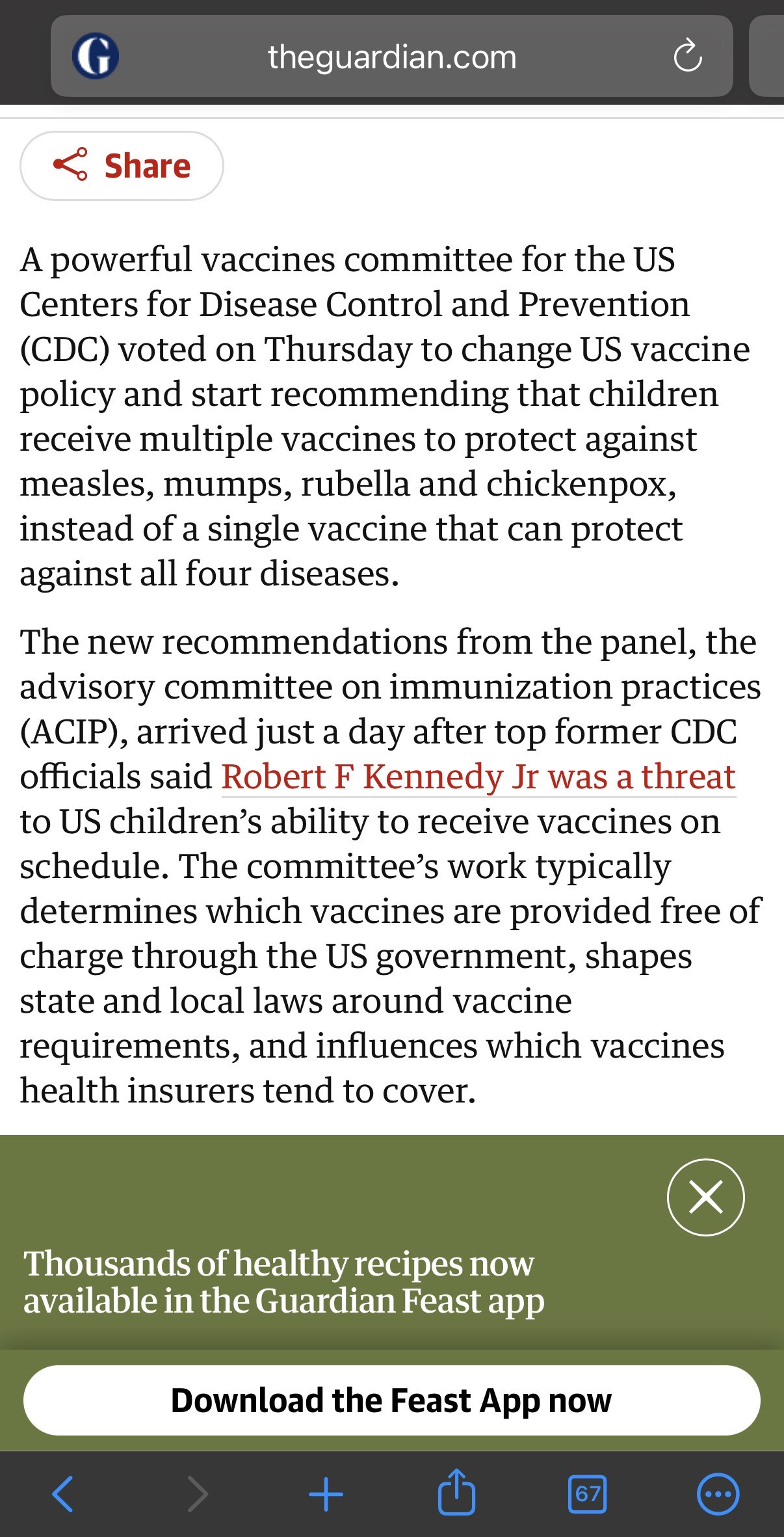Dismiss the Guardian Feast app banner
This screenshot has width=784, height=1537.
pyautogui.click(x=705, y=1197)
